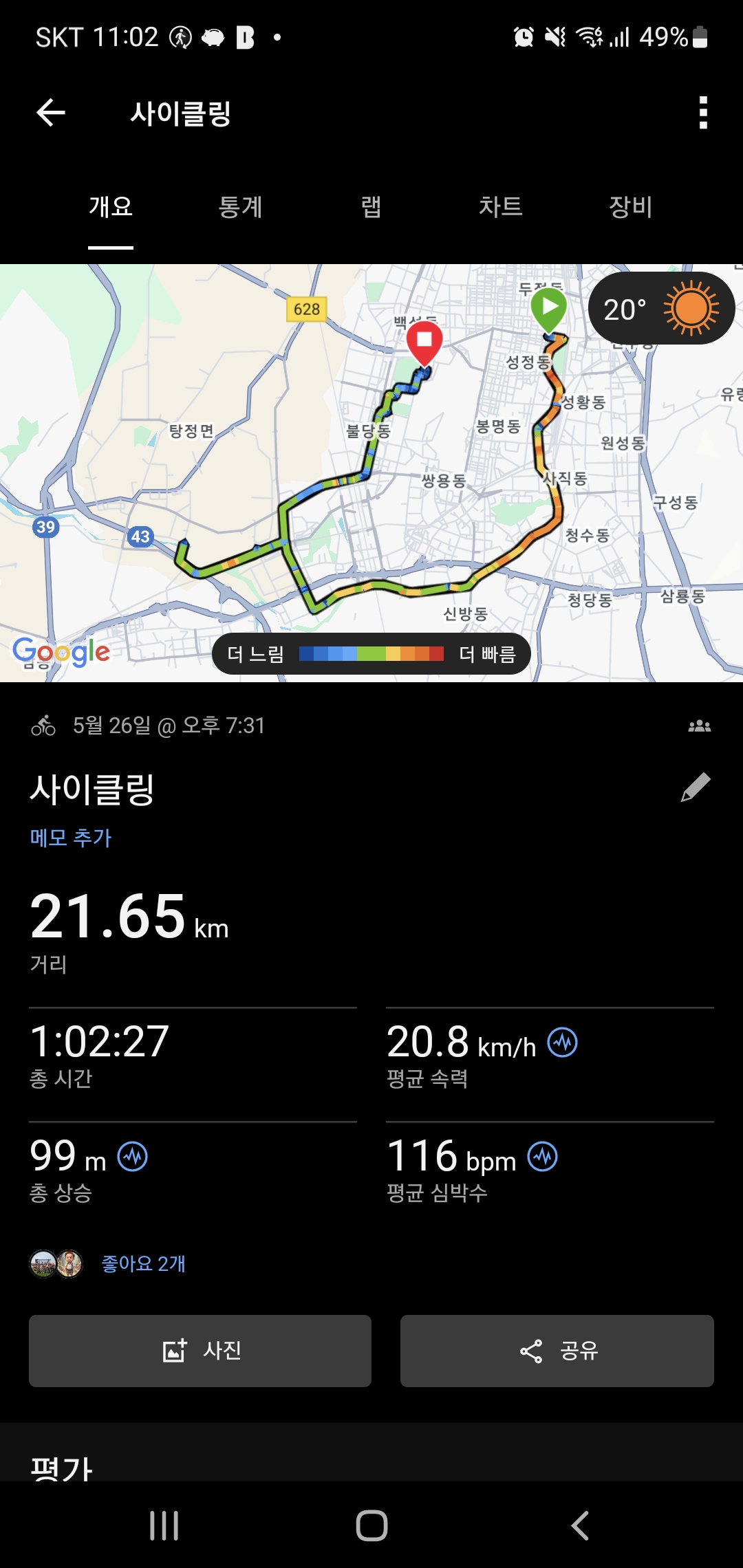Image resolution: width=743 pixels, height=1568 pixels.
Task: Open the three-dot overflow menu
Action: coord(702,113)
